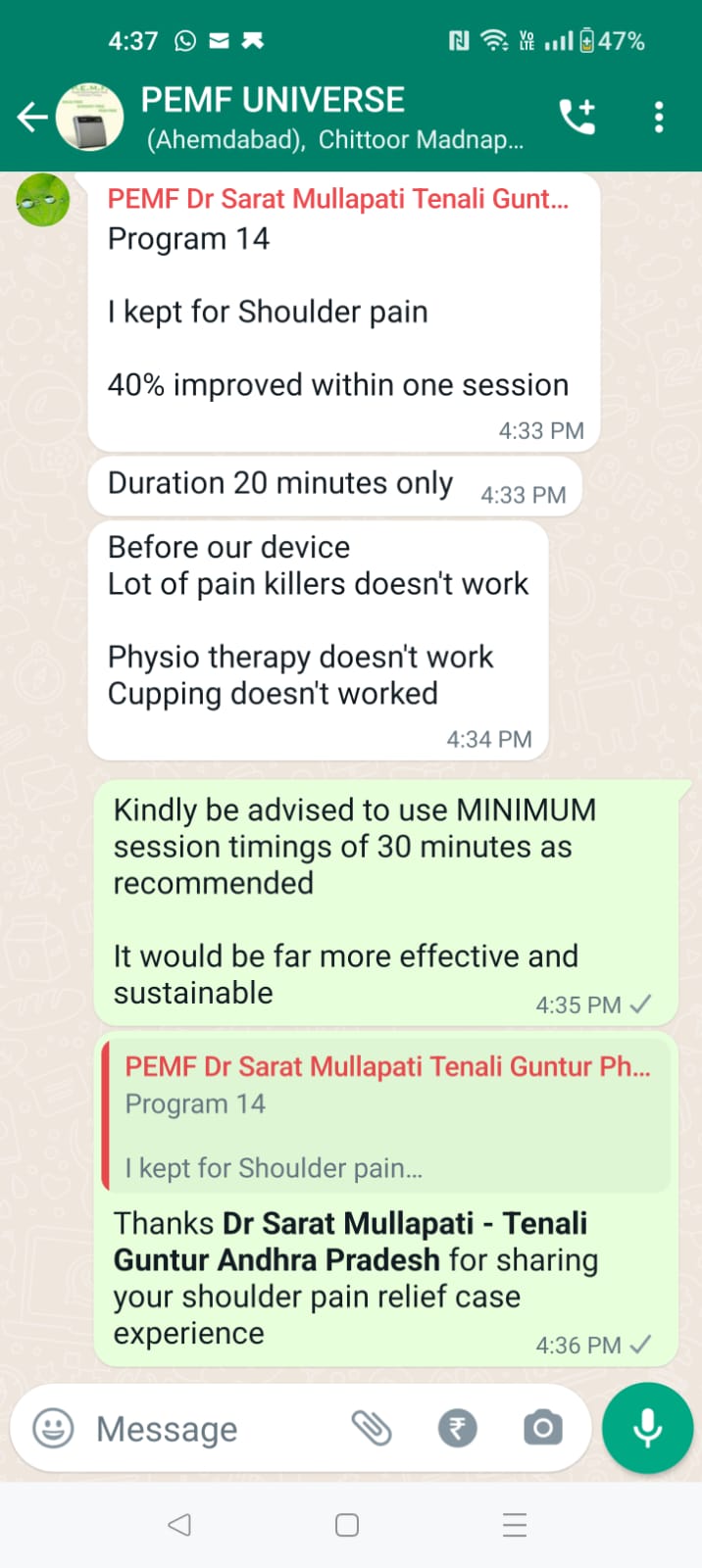The height and width of the screenshot is (1568, 702).
Task: Start a group call
Action: tap(577, 117)
